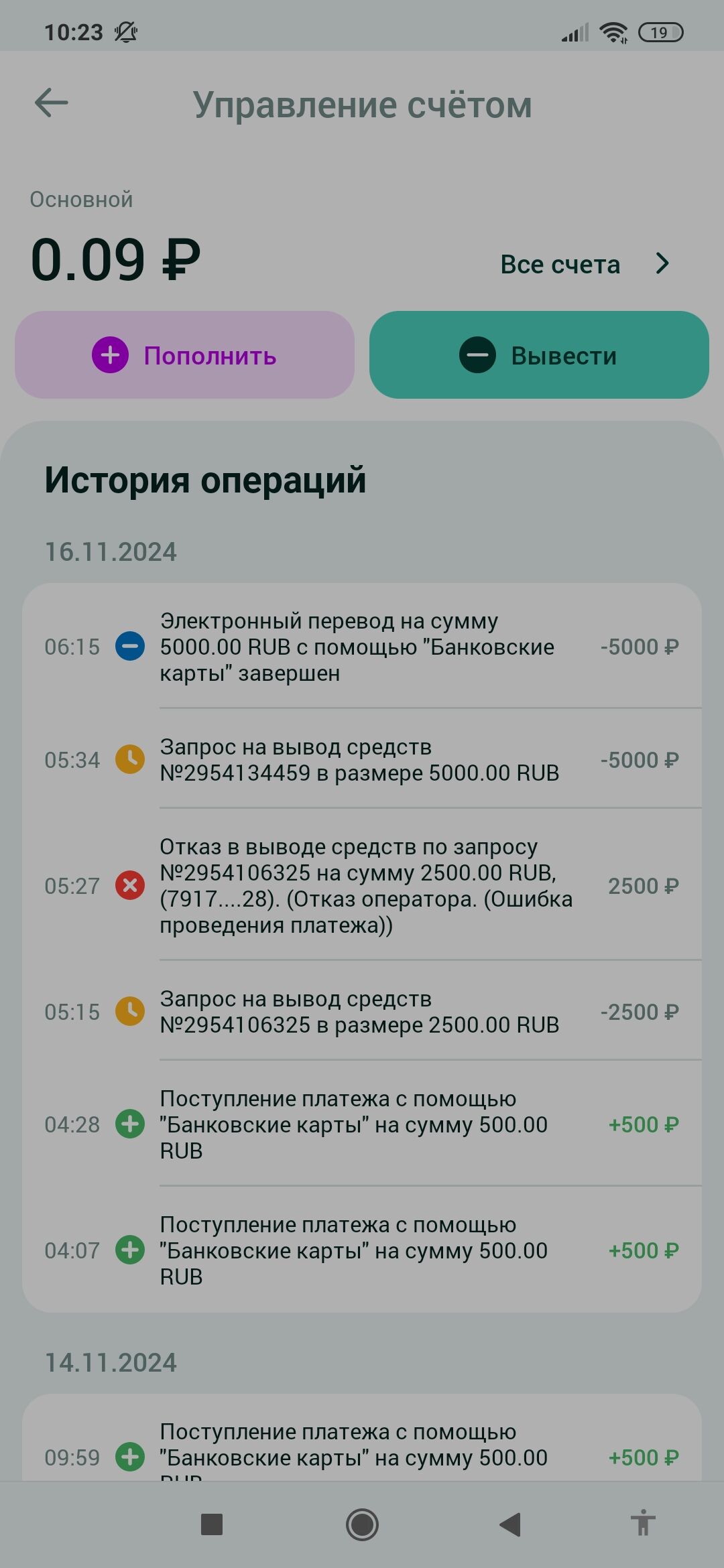Open the 04:07 payment of 500 RUB

click(362, 1250)
